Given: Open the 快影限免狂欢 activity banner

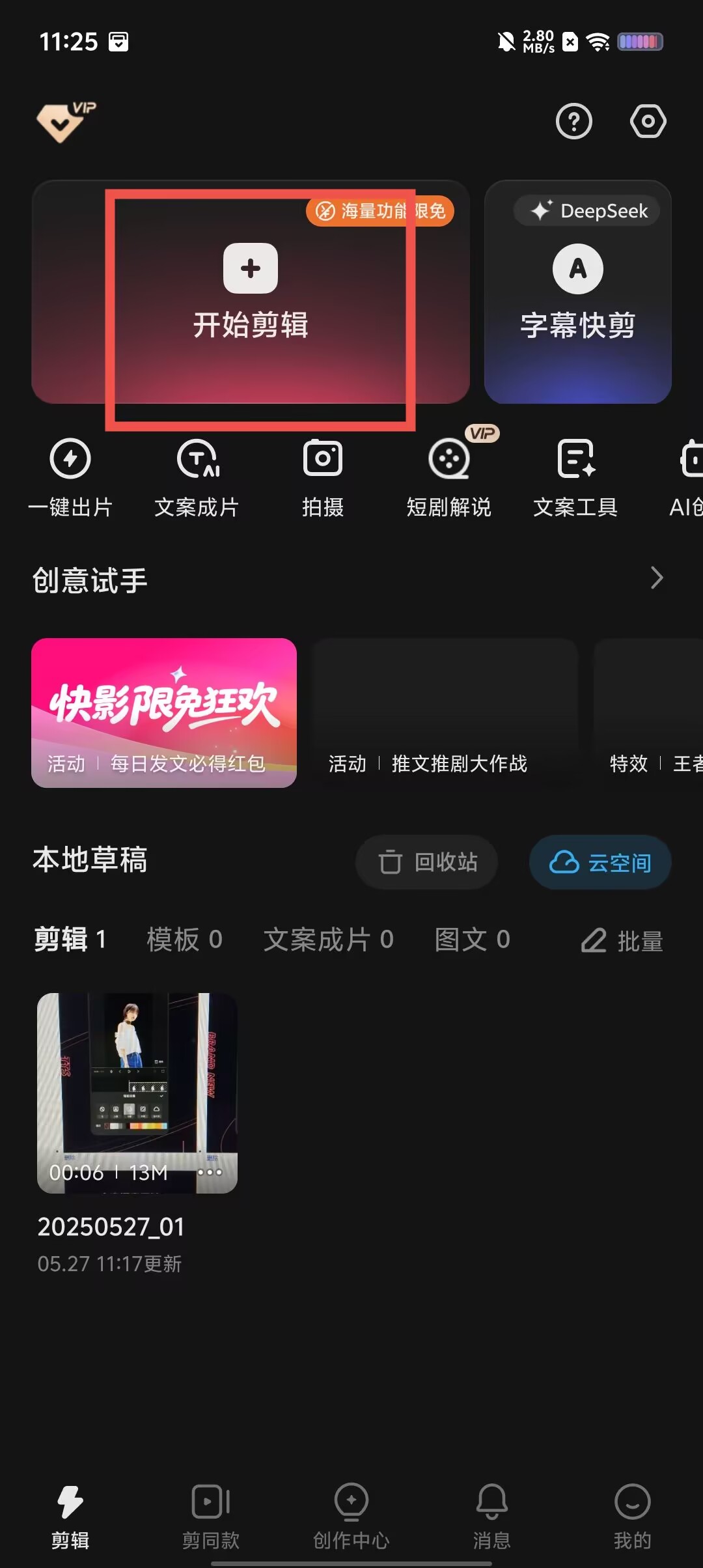Looking at the screenshot, I should pos(164,712).
